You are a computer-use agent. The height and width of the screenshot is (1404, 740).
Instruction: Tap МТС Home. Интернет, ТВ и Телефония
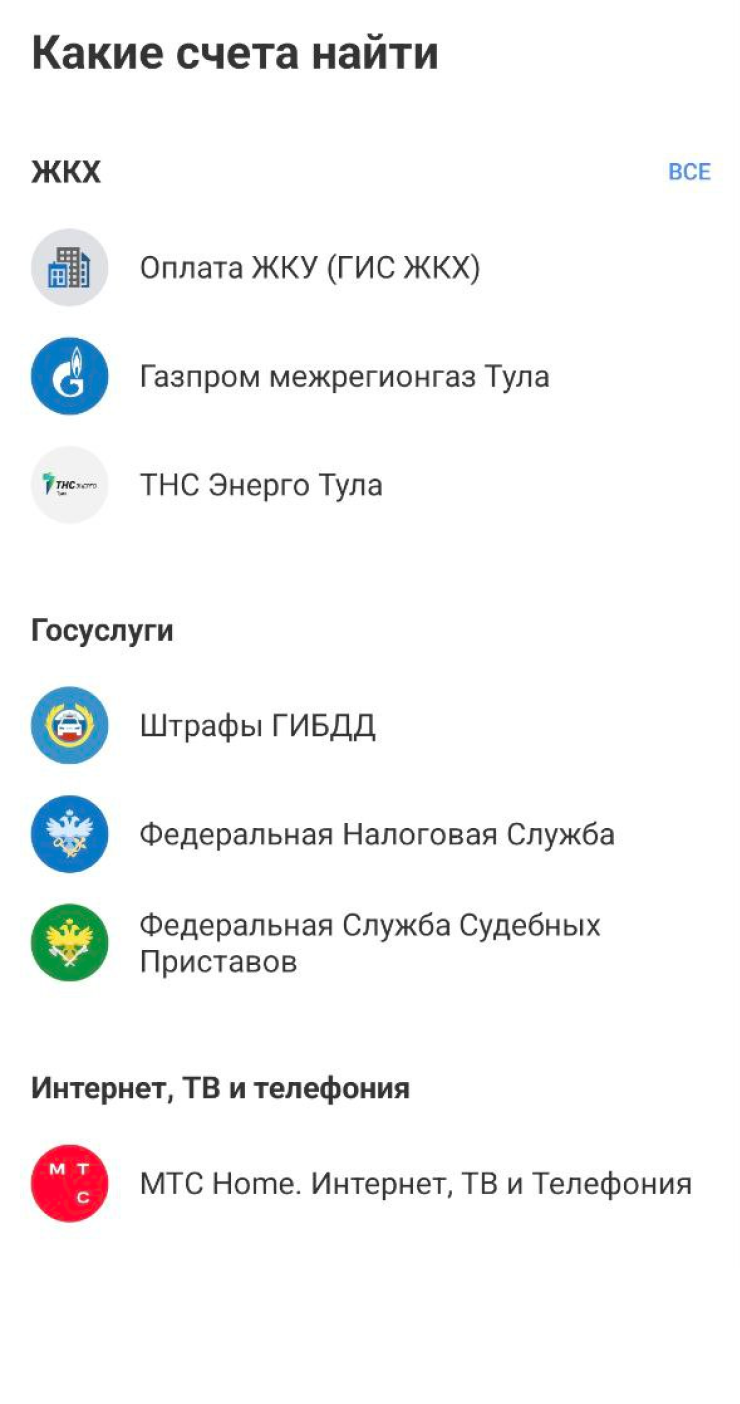point(415,1184)
